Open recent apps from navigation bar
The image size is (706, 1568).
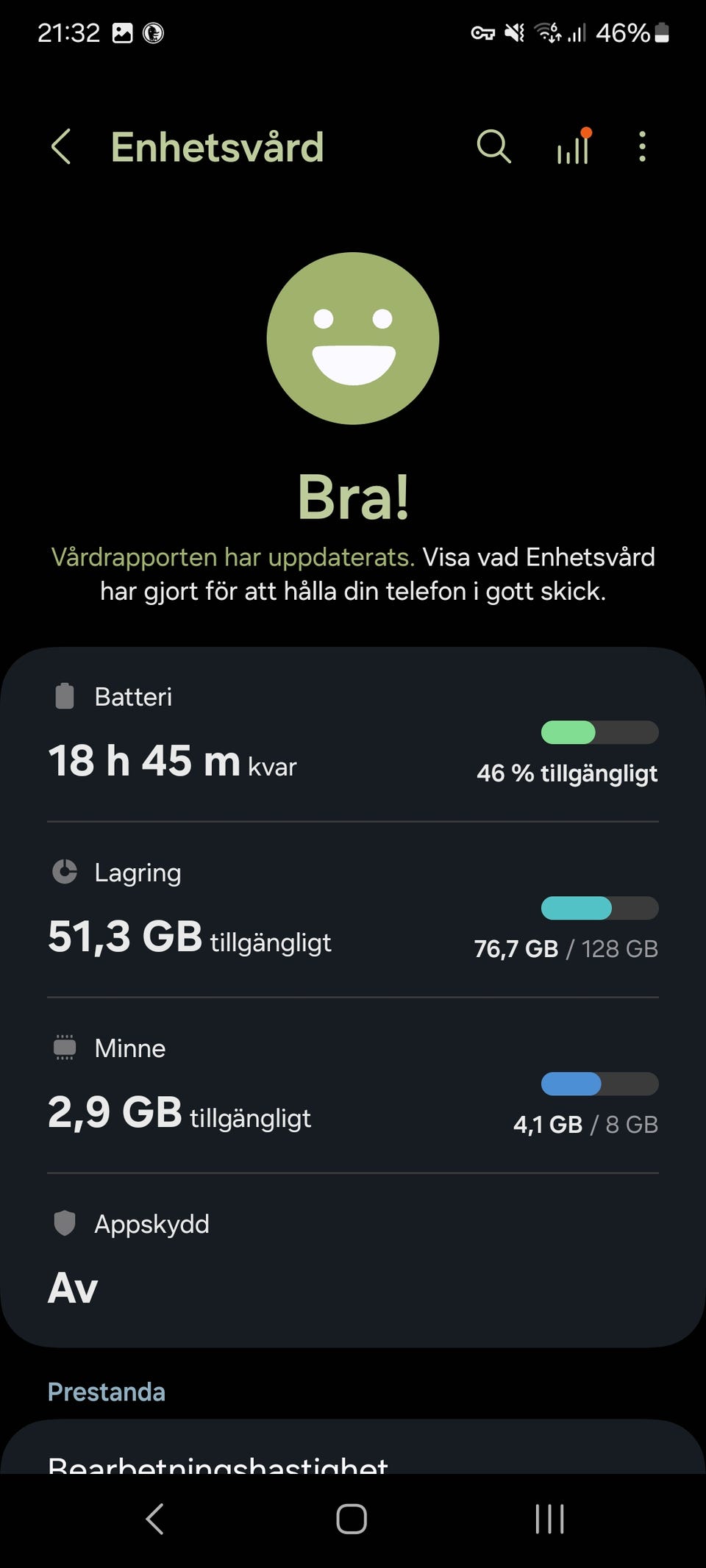pyautogui.click(x=549, y=1519)
